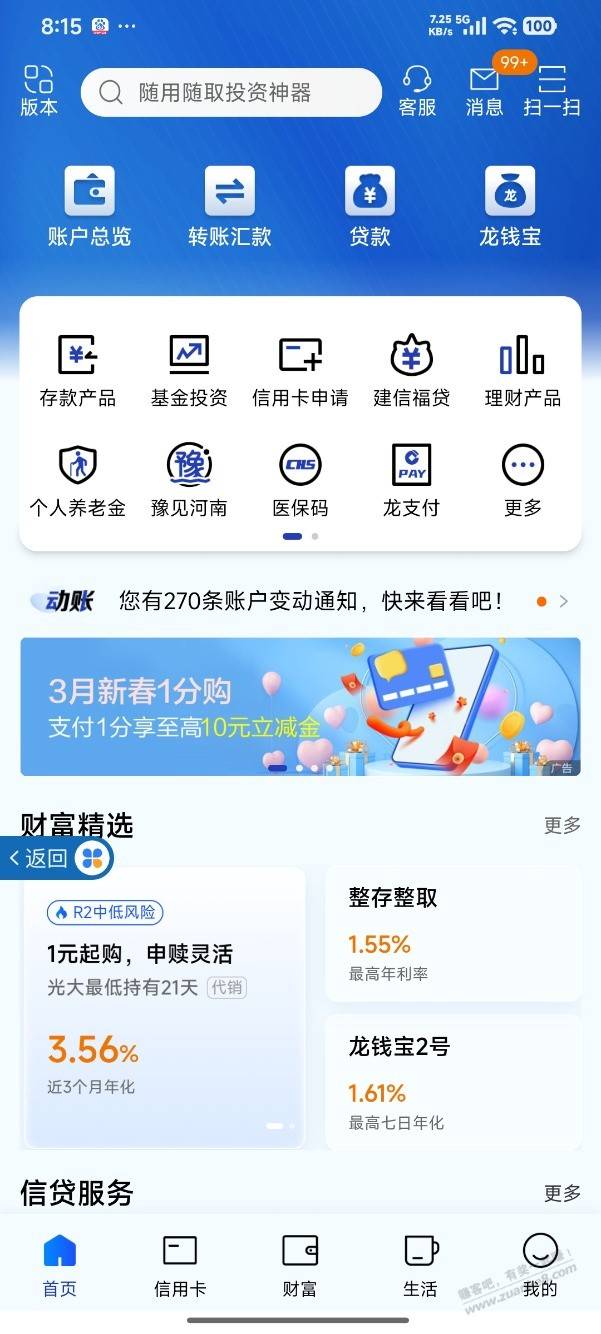Open 账户总览 account overview
The width and height of the screenshot is (601, 1334).
coord(89,207)
